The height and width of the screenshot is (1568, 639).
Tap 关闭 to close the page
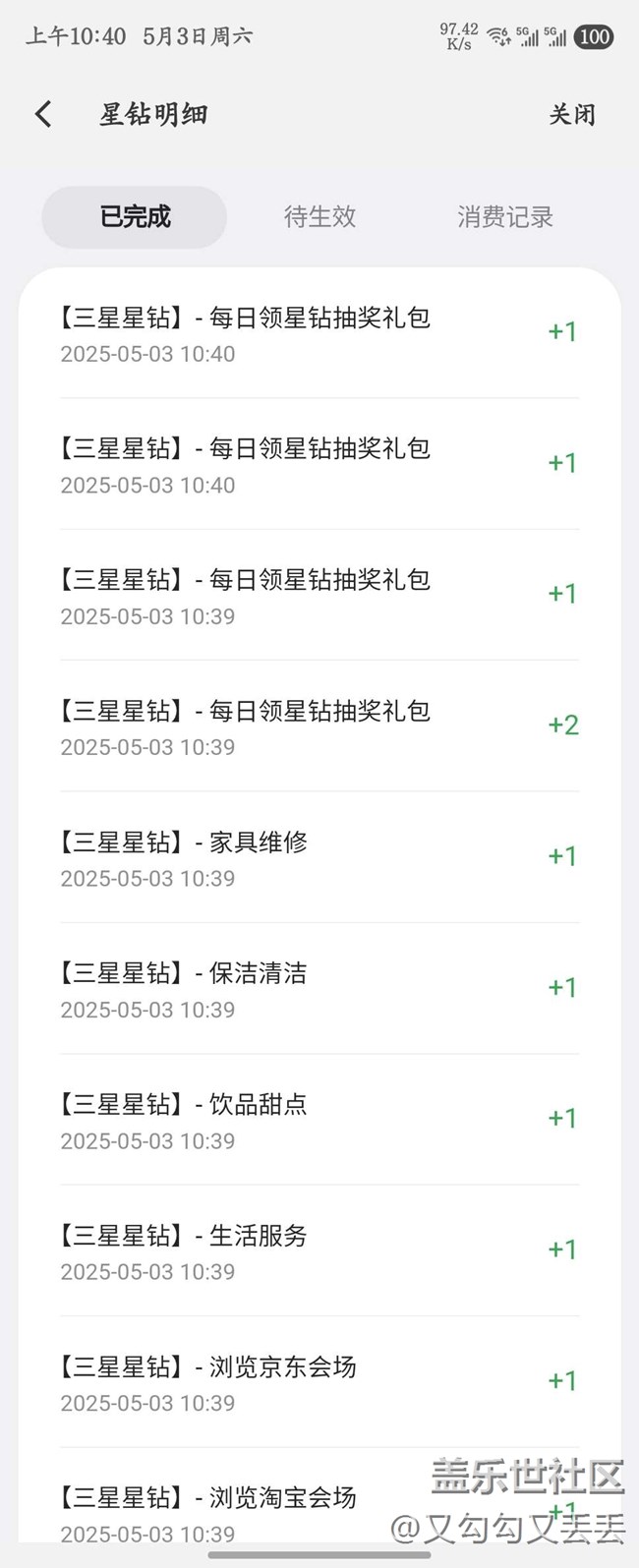(x=571, y=114)
